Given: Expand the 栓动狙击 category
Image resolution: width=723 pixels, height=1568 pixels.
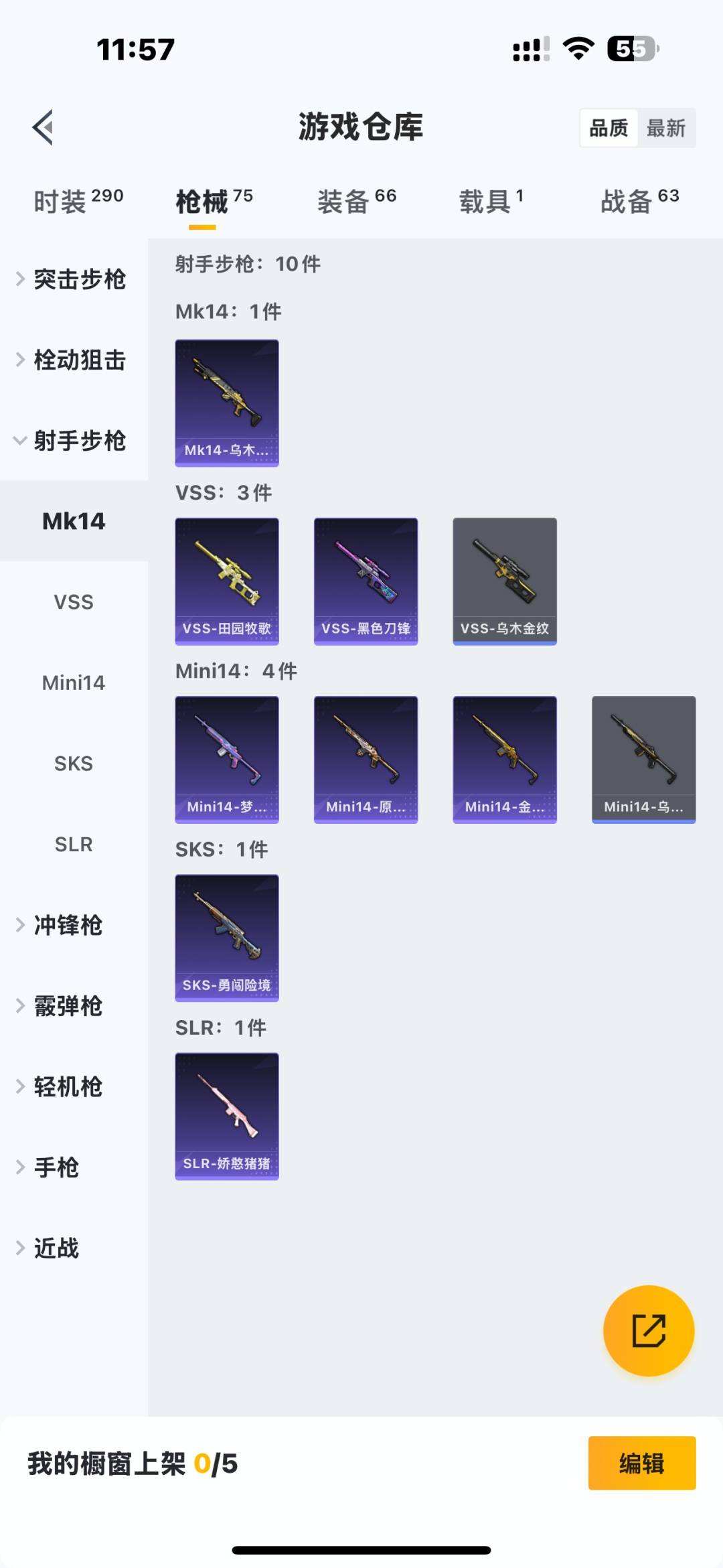Looking at the screenshot, I should [72, 360].
